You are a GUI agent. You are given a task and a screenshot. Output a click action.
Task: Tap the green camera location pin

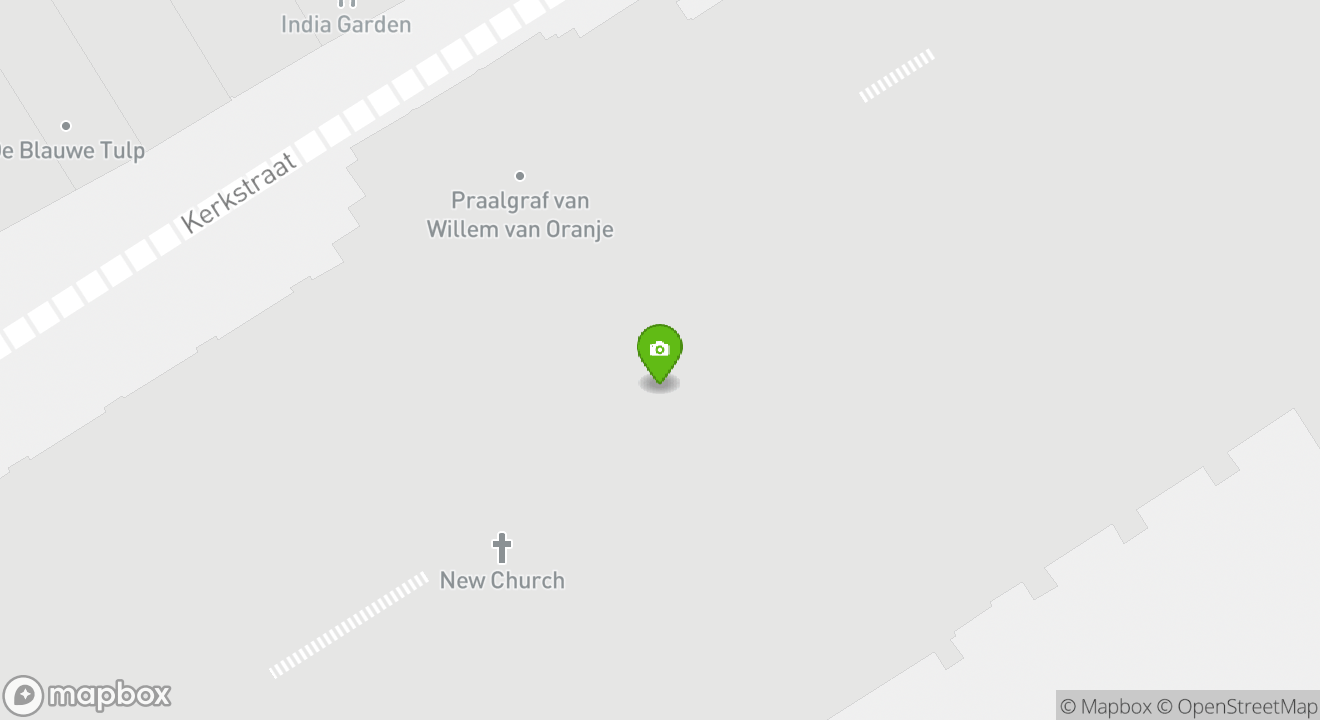[x=659, y=351]
